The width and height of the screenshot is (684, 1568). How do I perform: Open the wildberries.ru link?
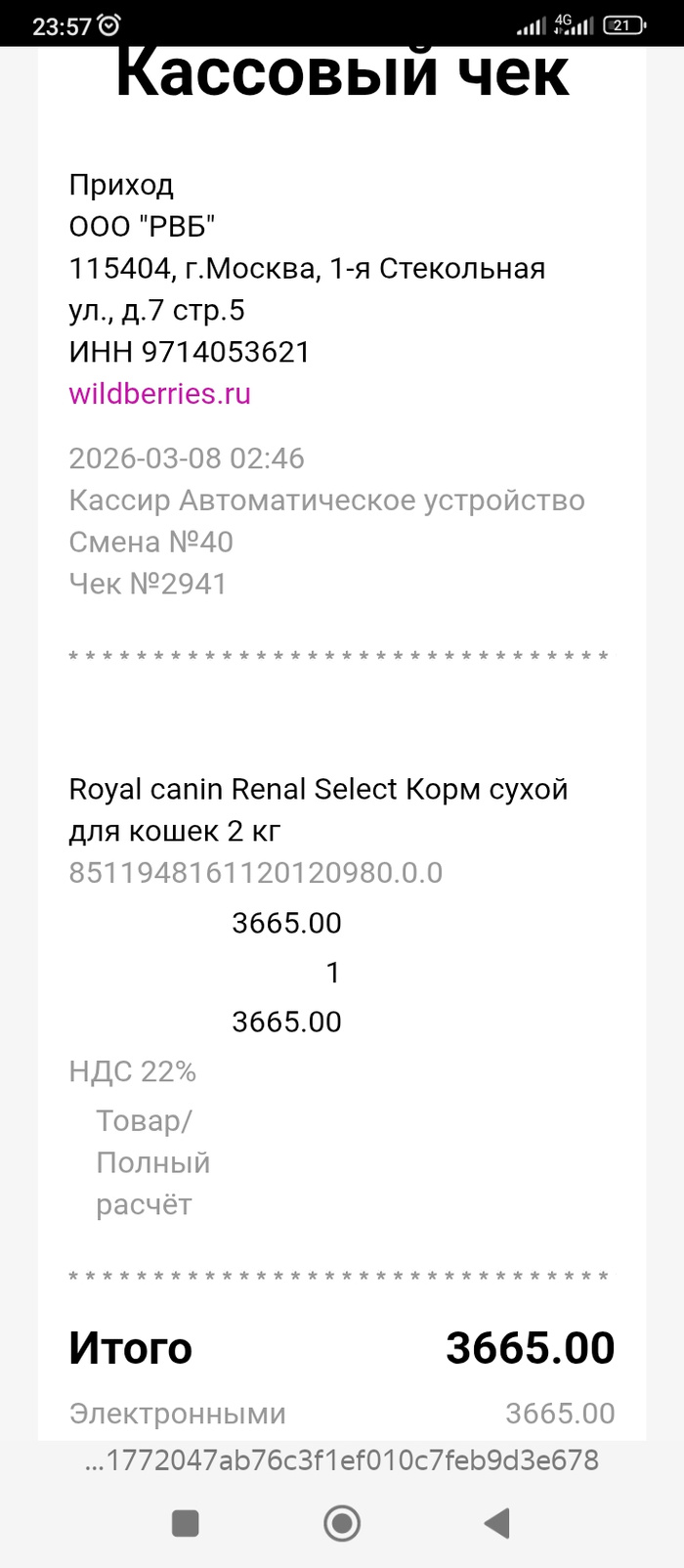(x=159, y=394)
